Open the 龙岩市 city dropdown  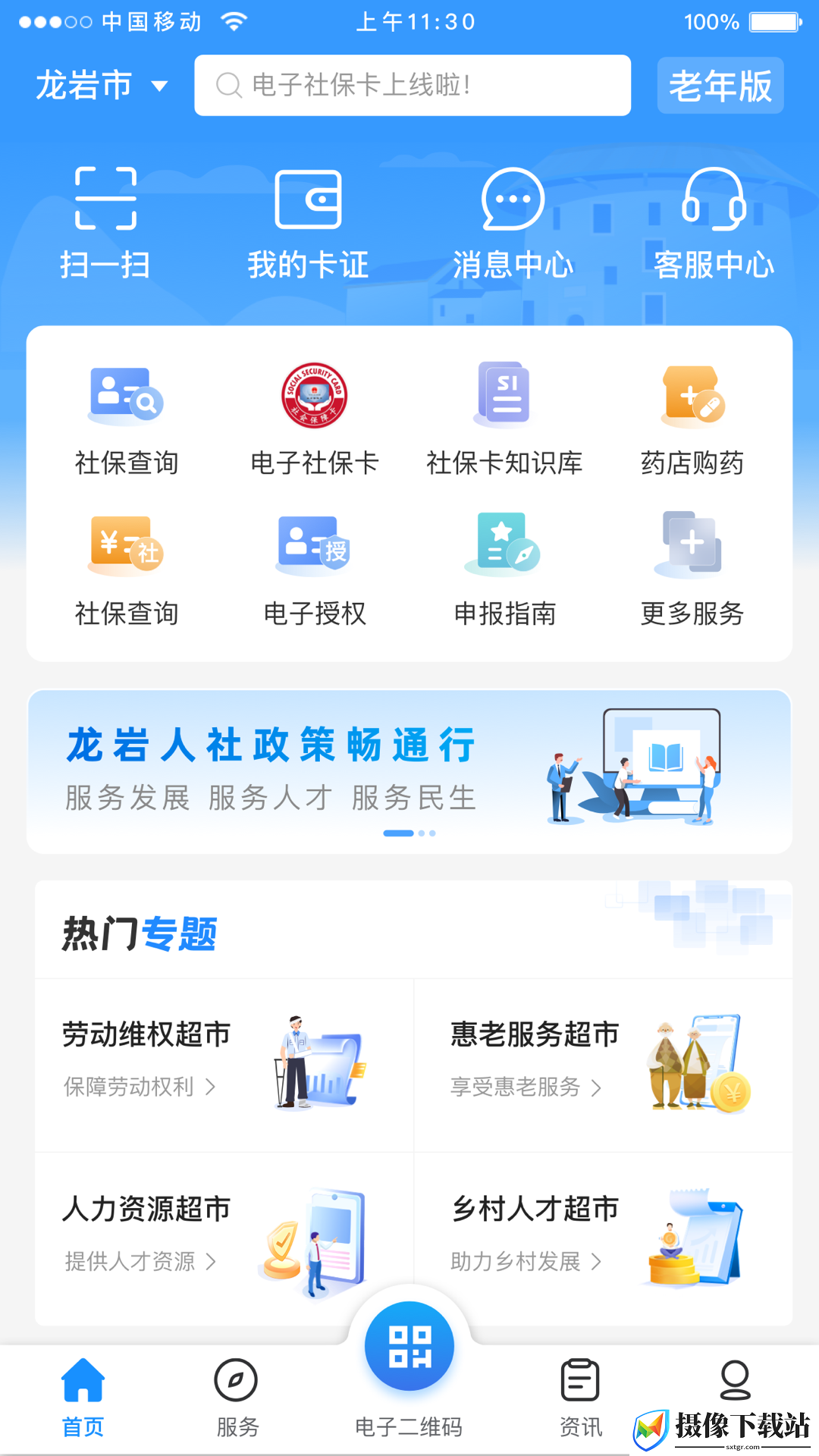[102, 85]
